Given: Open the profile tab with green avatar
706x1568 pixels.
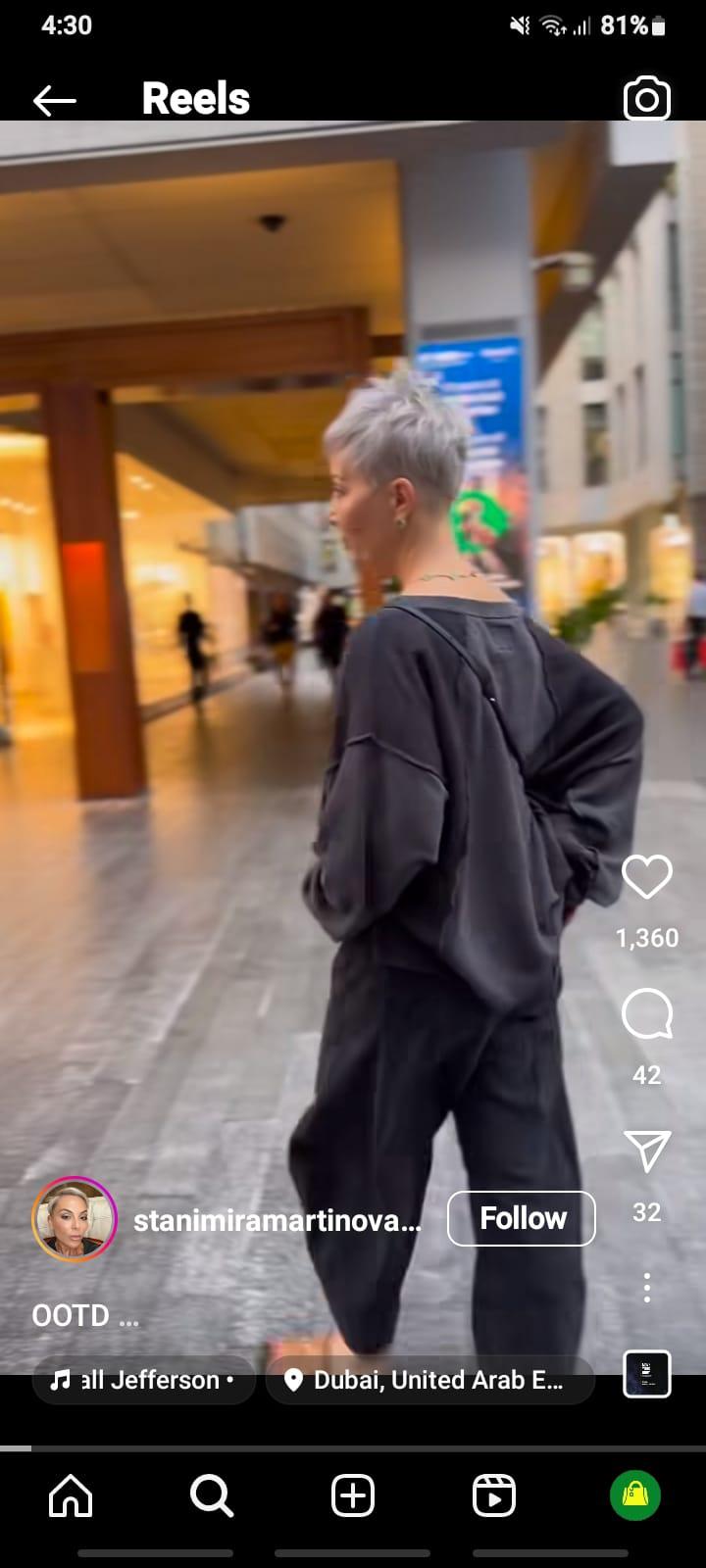Looking at the screenshot, I should click(634, 1495).
